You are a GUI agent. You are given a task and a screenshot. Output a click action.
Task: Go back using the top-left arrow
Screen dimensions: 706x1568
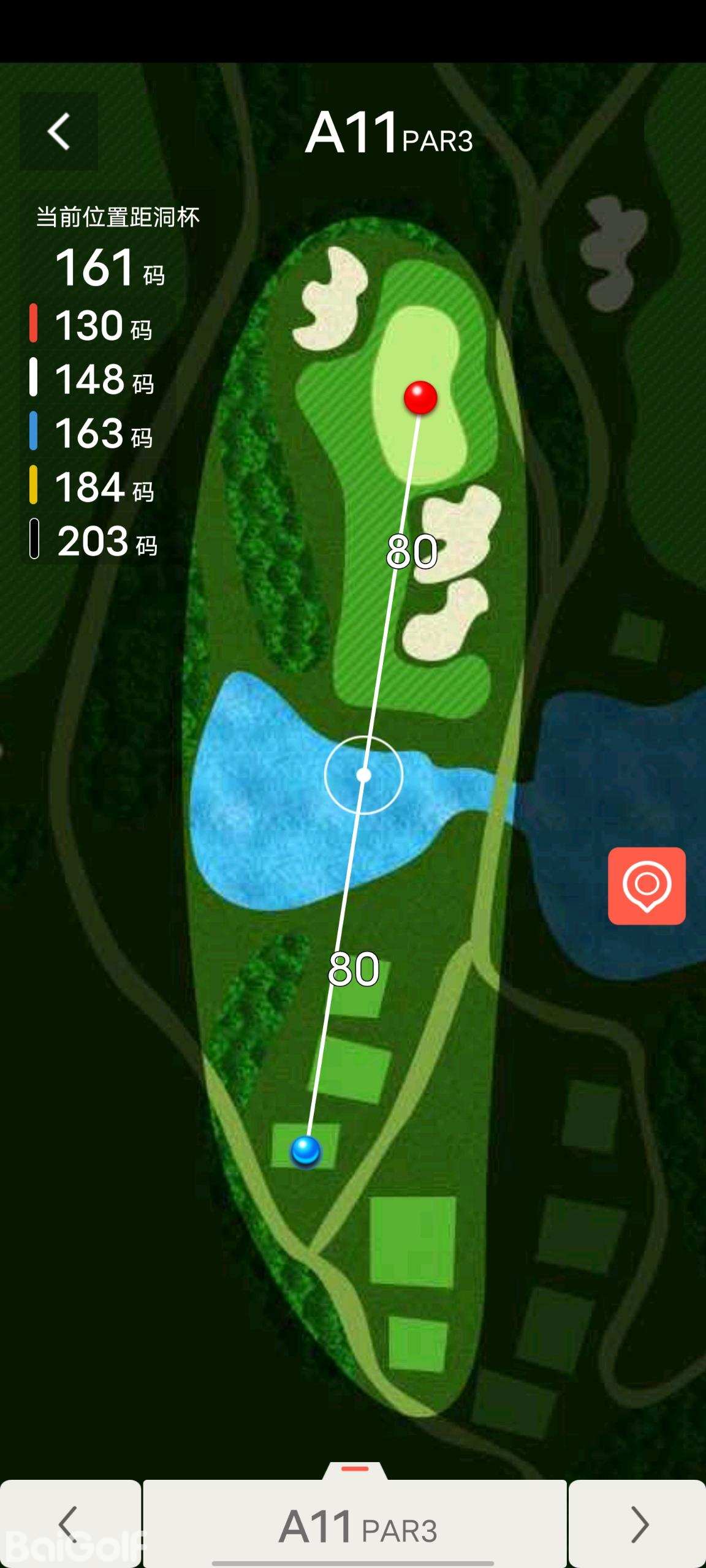click(59, 131)
